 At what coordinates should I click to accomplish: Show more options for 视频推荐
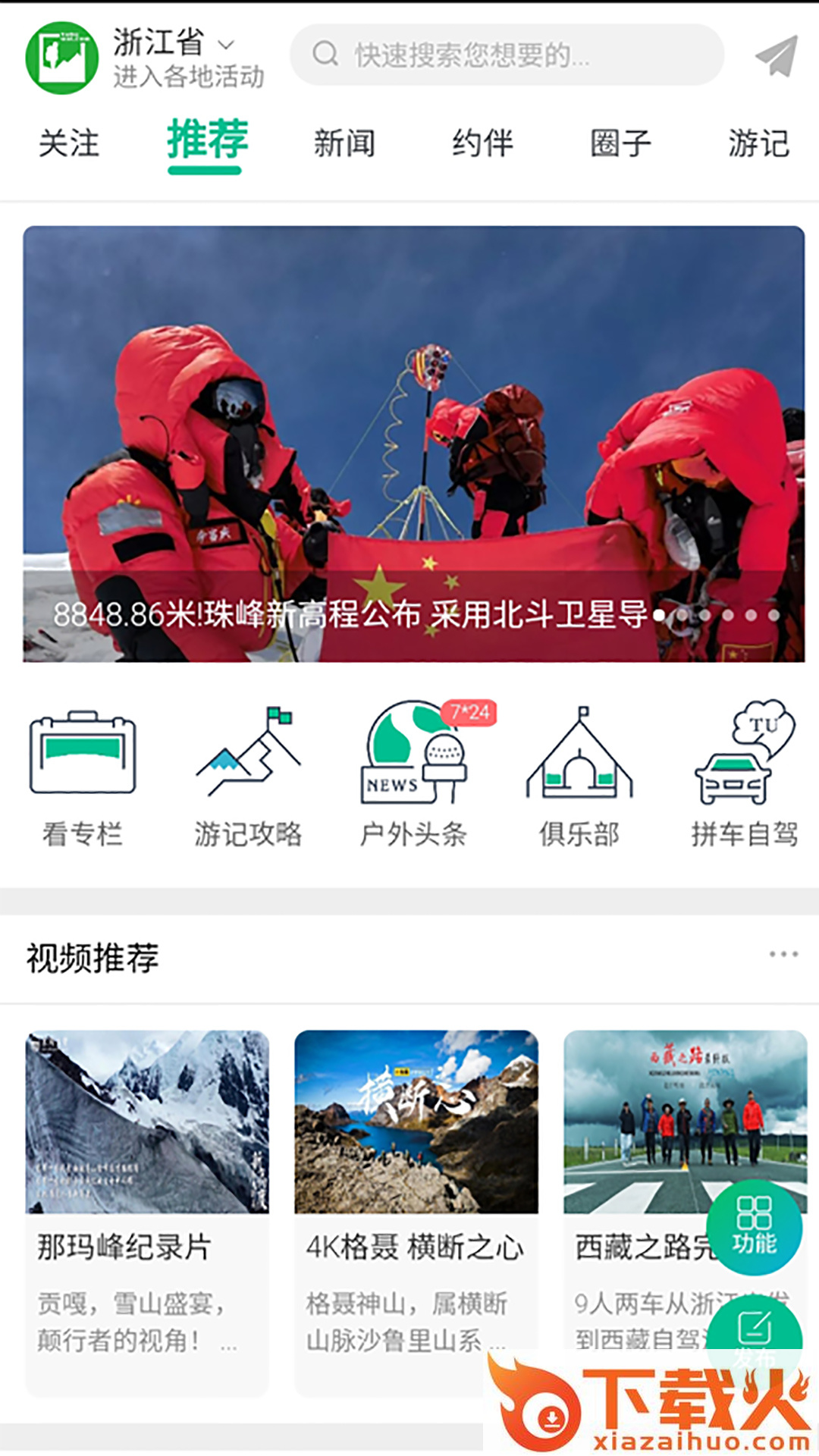[x=783, y=954]
